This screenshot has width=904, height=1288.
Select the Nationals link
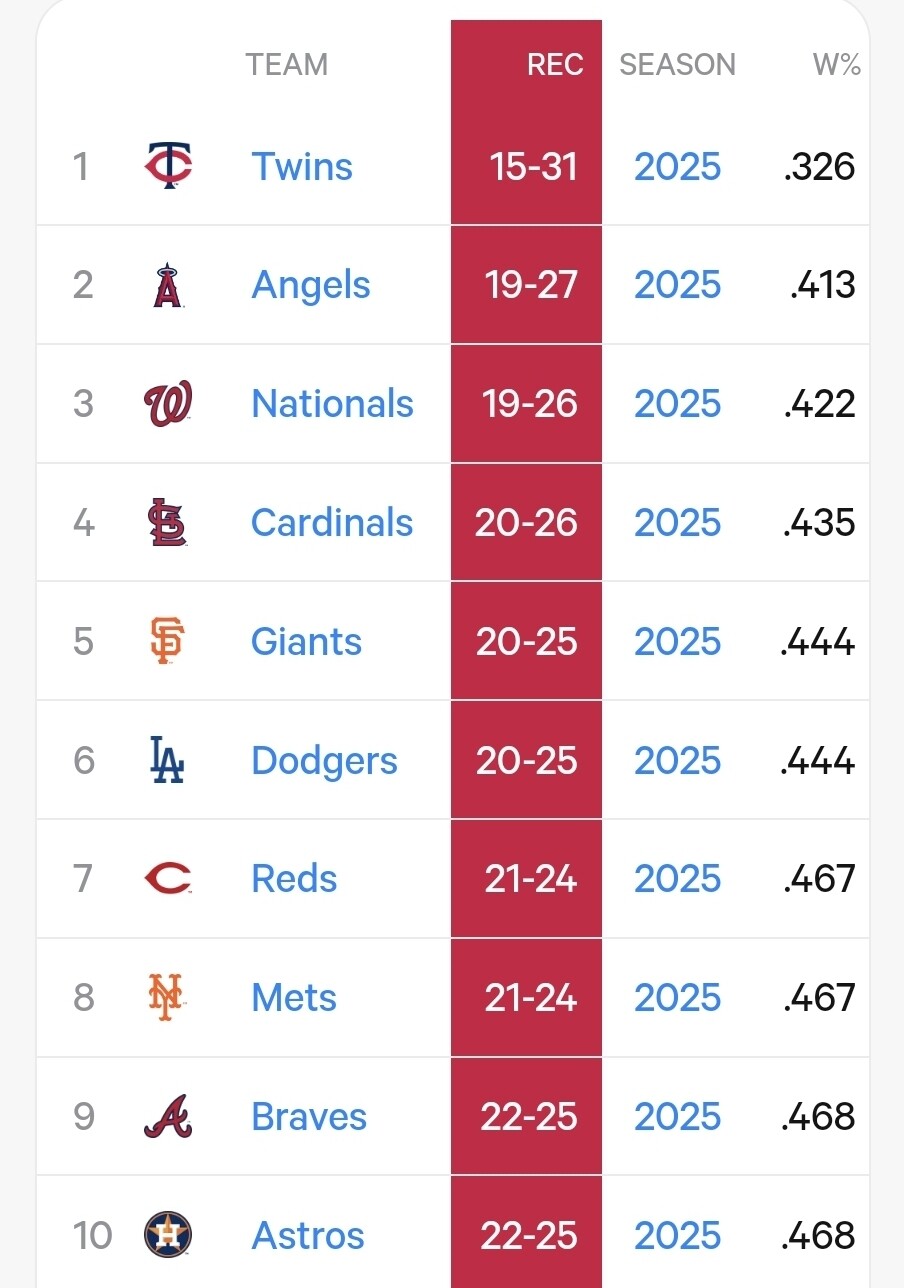tap(332, 404)
